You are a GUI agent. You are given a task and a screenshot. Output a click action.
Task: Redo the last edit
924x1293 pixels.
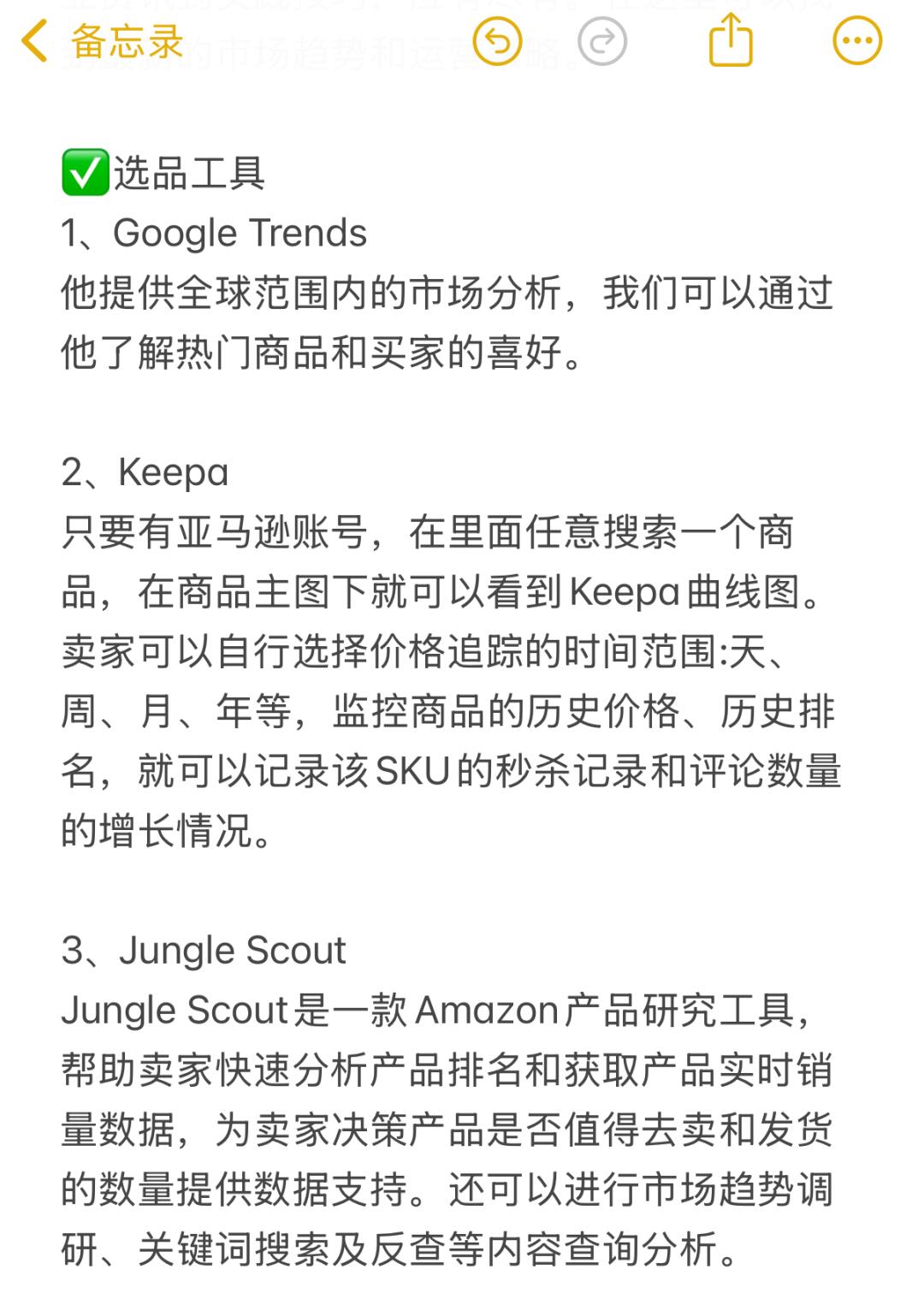602,41
